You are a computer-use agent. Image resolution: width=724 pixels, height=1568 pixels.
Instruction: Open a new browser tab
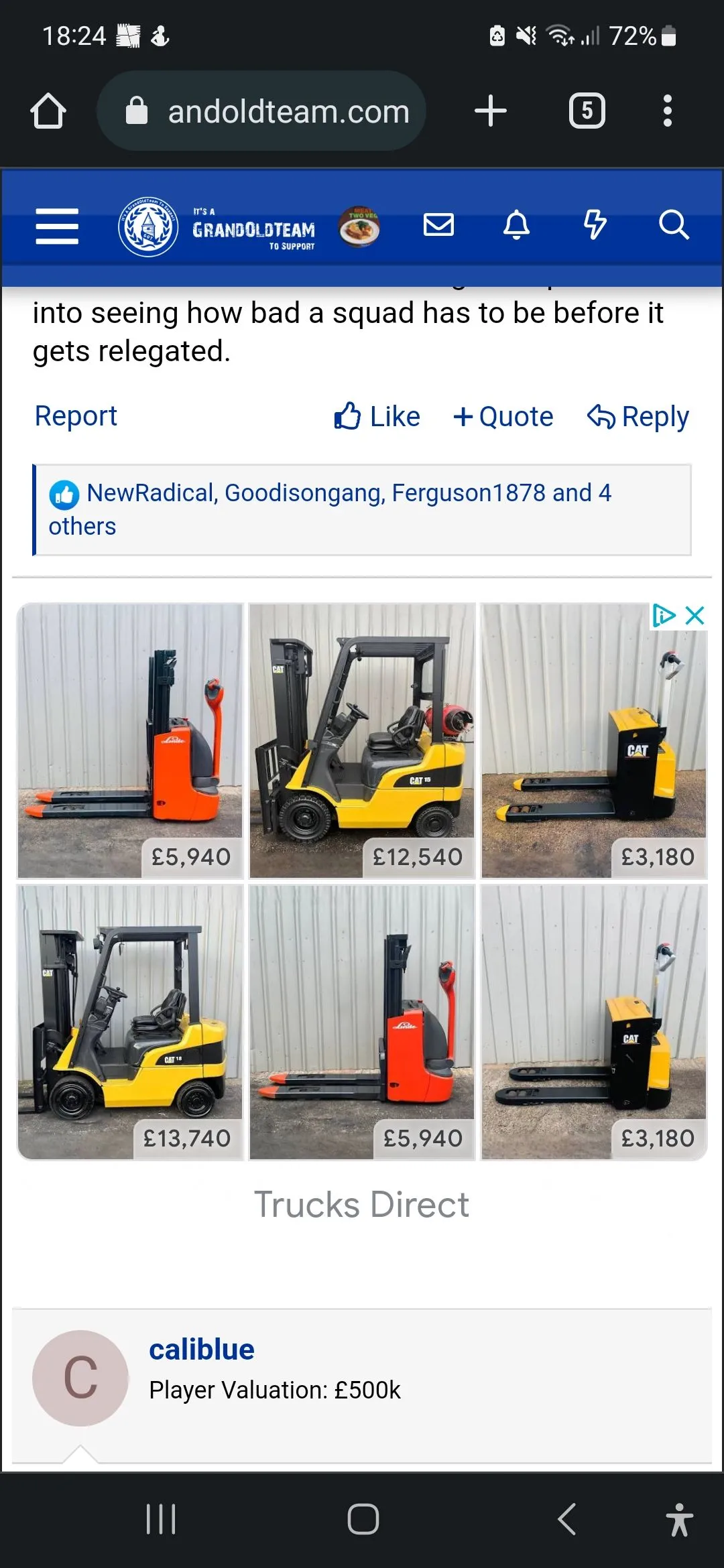coord(490,111)
